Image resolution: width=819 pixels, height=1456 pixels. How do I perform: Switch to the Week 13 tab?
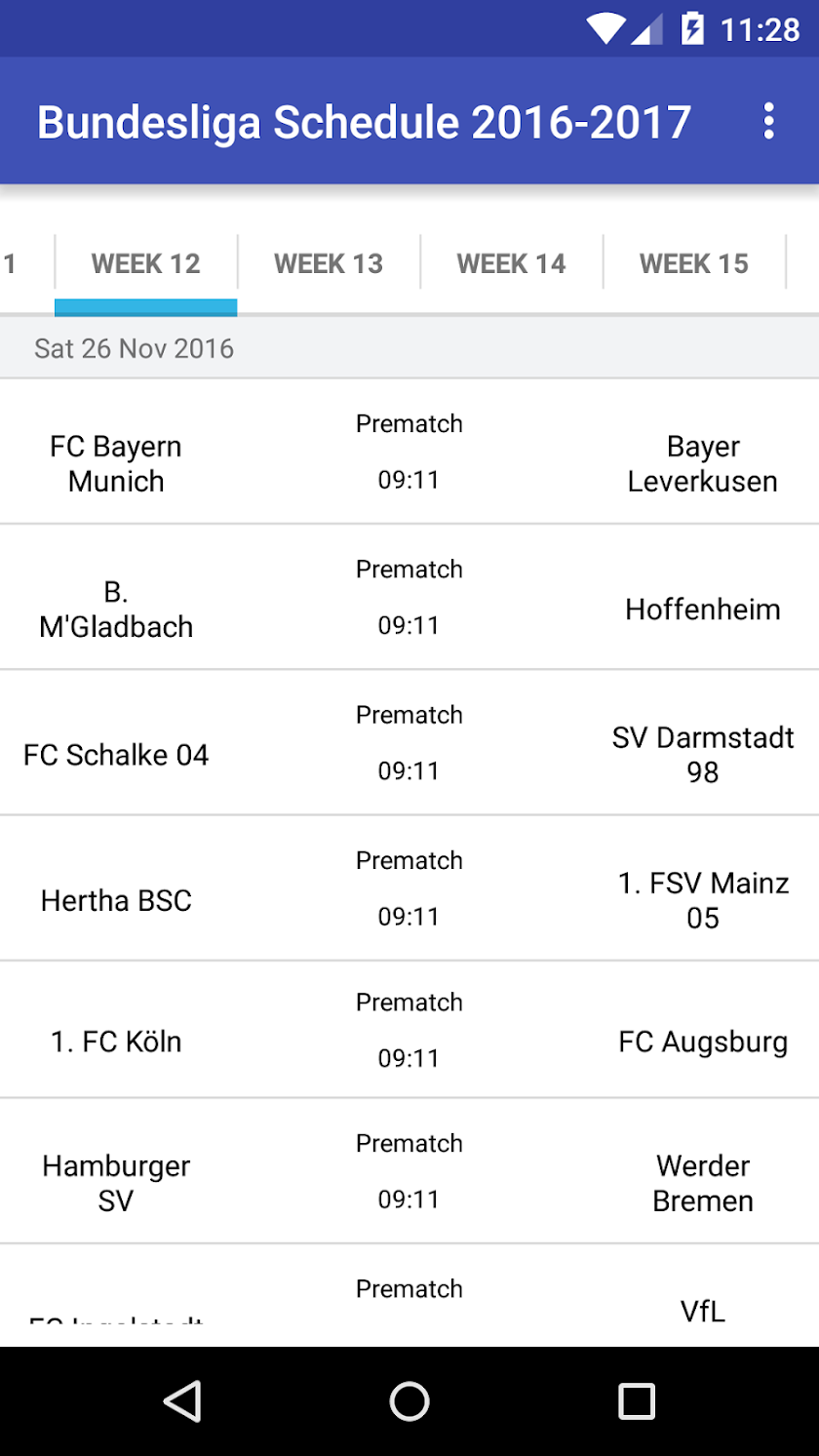point(329,263)
